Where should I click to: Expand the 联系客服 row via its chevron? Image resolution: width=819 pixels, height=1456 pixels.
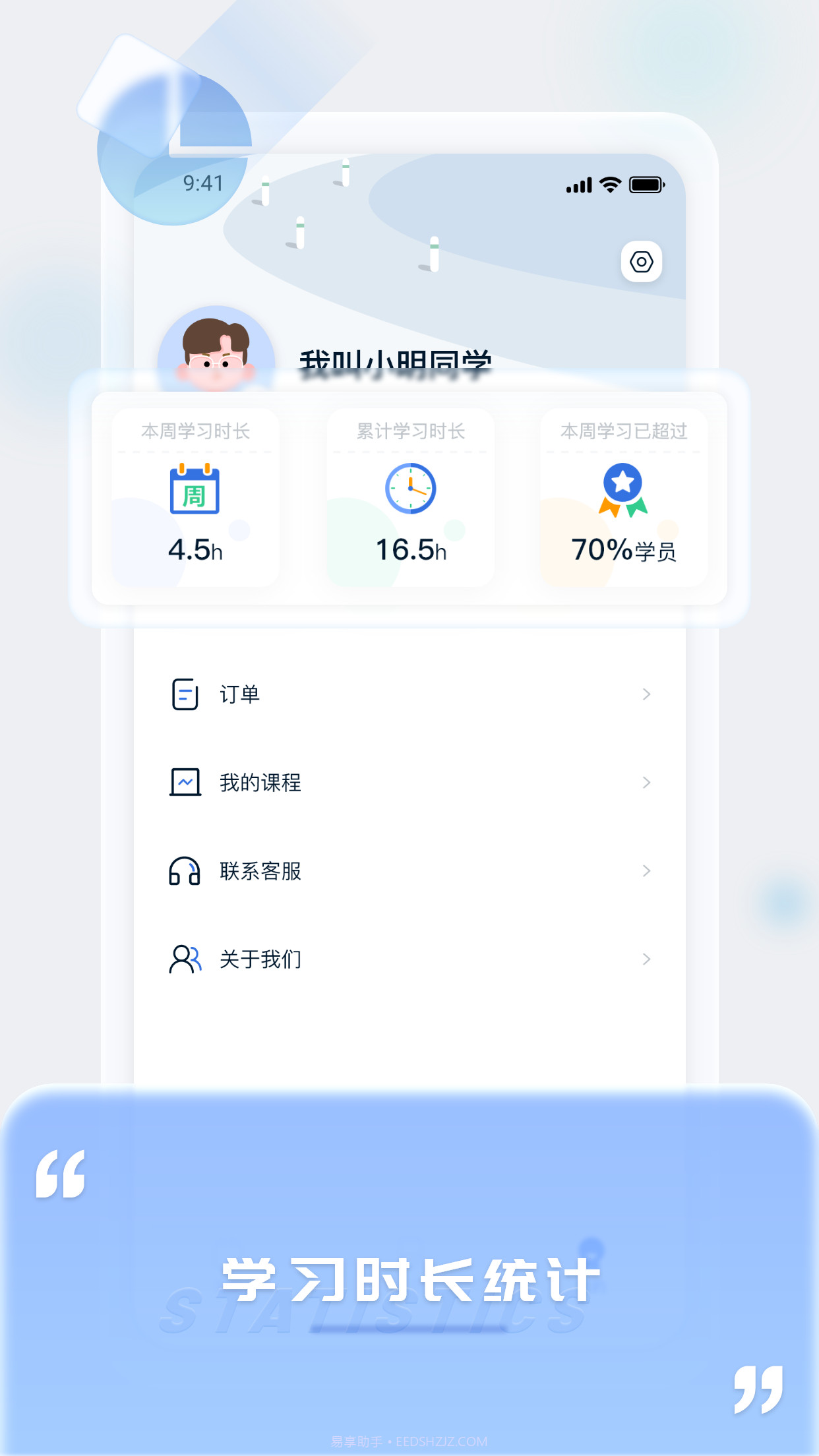tap(646, 871)
